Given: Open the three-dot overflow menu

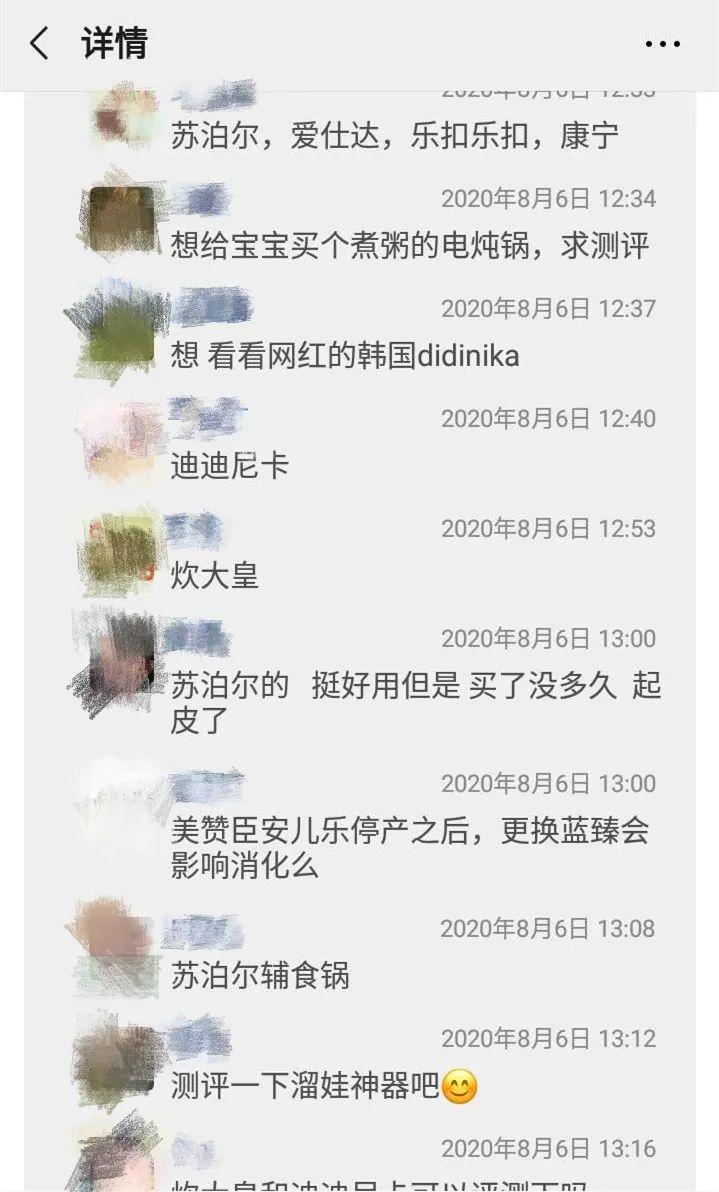Looking at the screenshot, I should (662, 44).
